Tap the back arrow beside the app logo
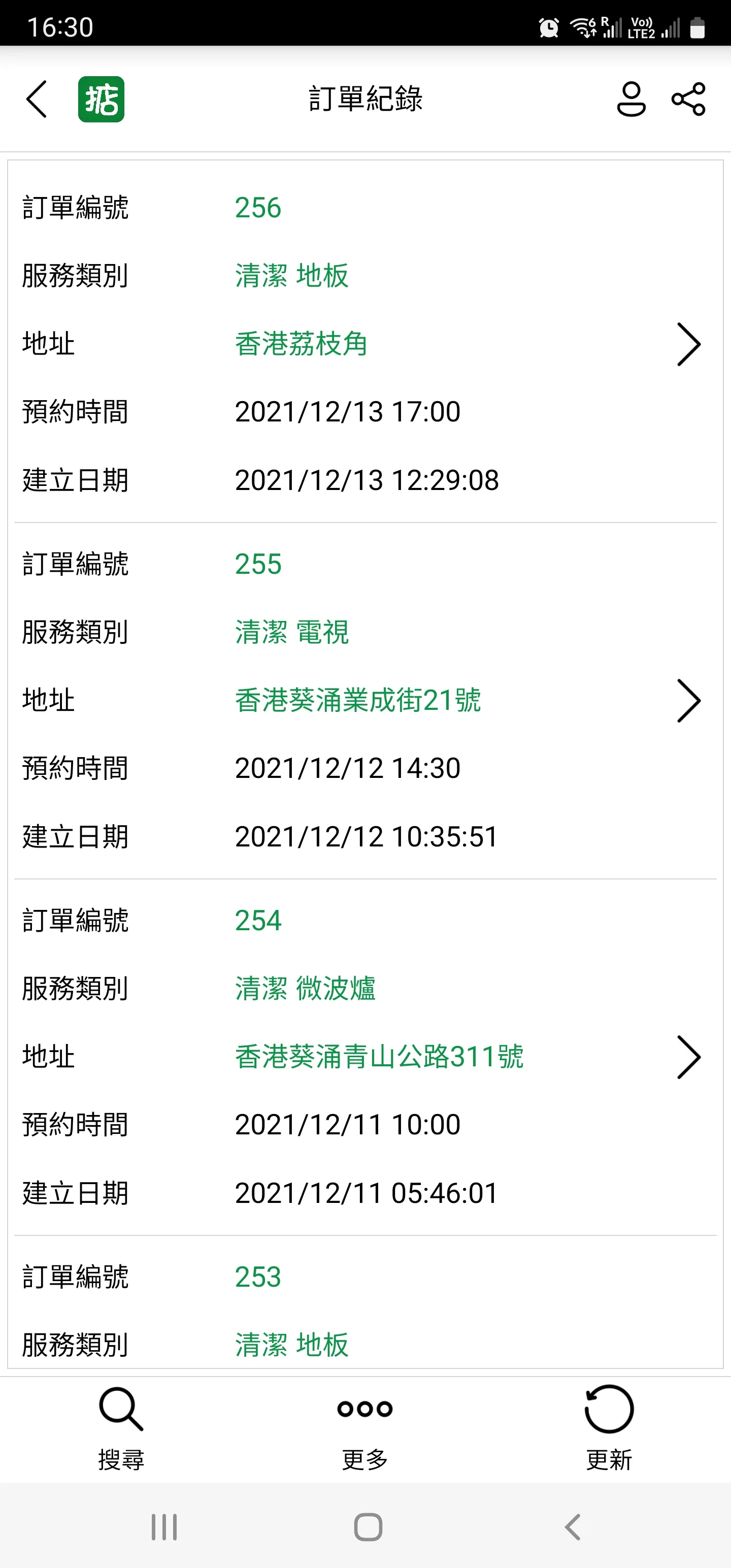The height and width of the screenshot is (1568, 731). [x=36, y=100]
